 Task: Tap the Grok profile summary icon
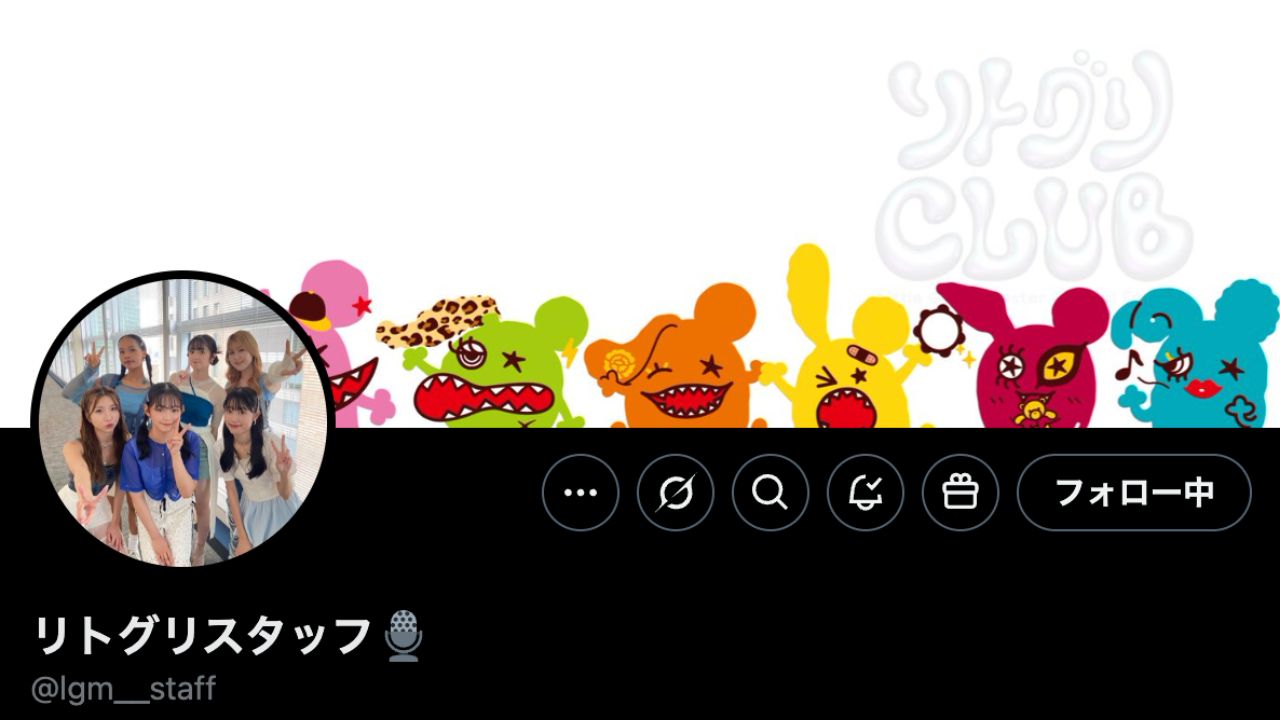point(676,492)
